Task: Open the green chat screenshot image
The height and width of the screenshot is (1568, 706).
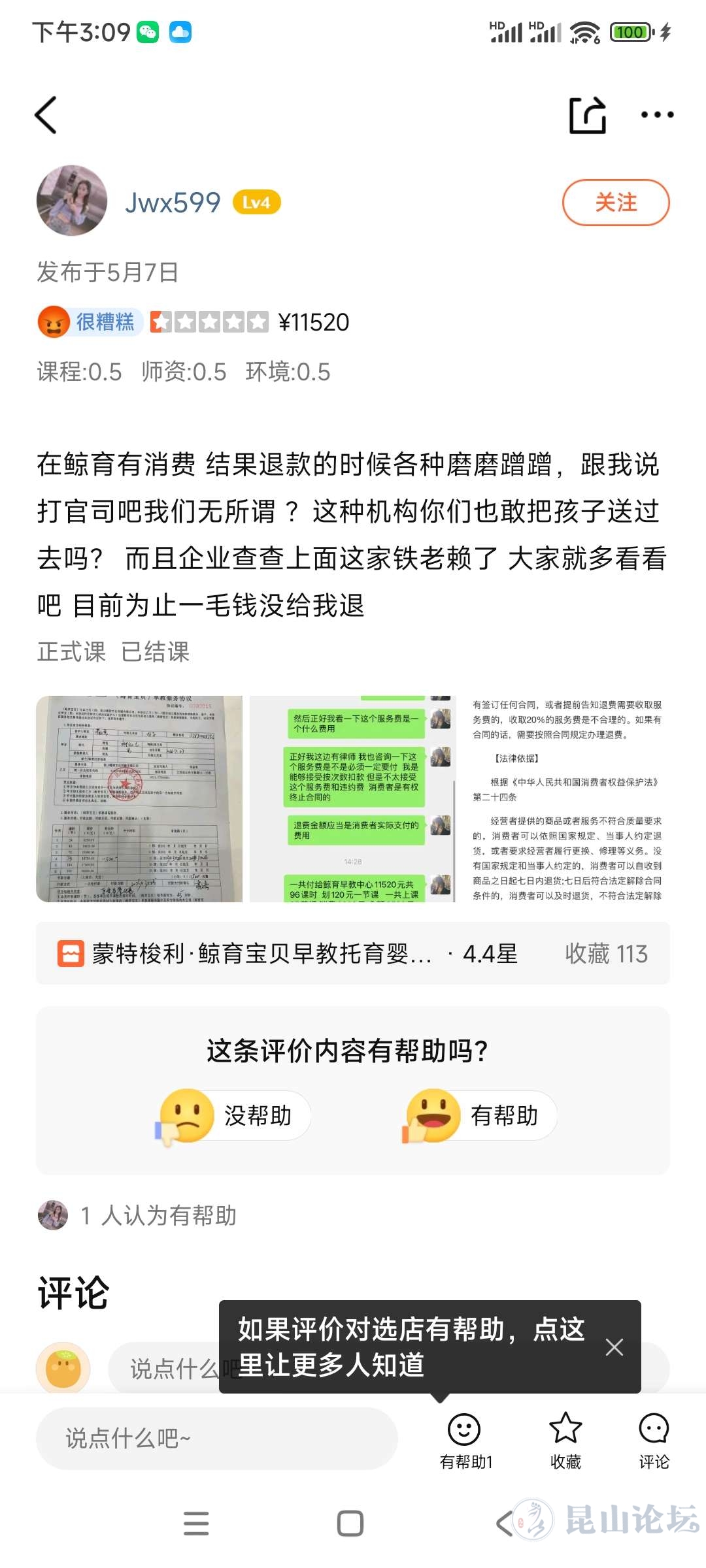Action: (353, 798)
